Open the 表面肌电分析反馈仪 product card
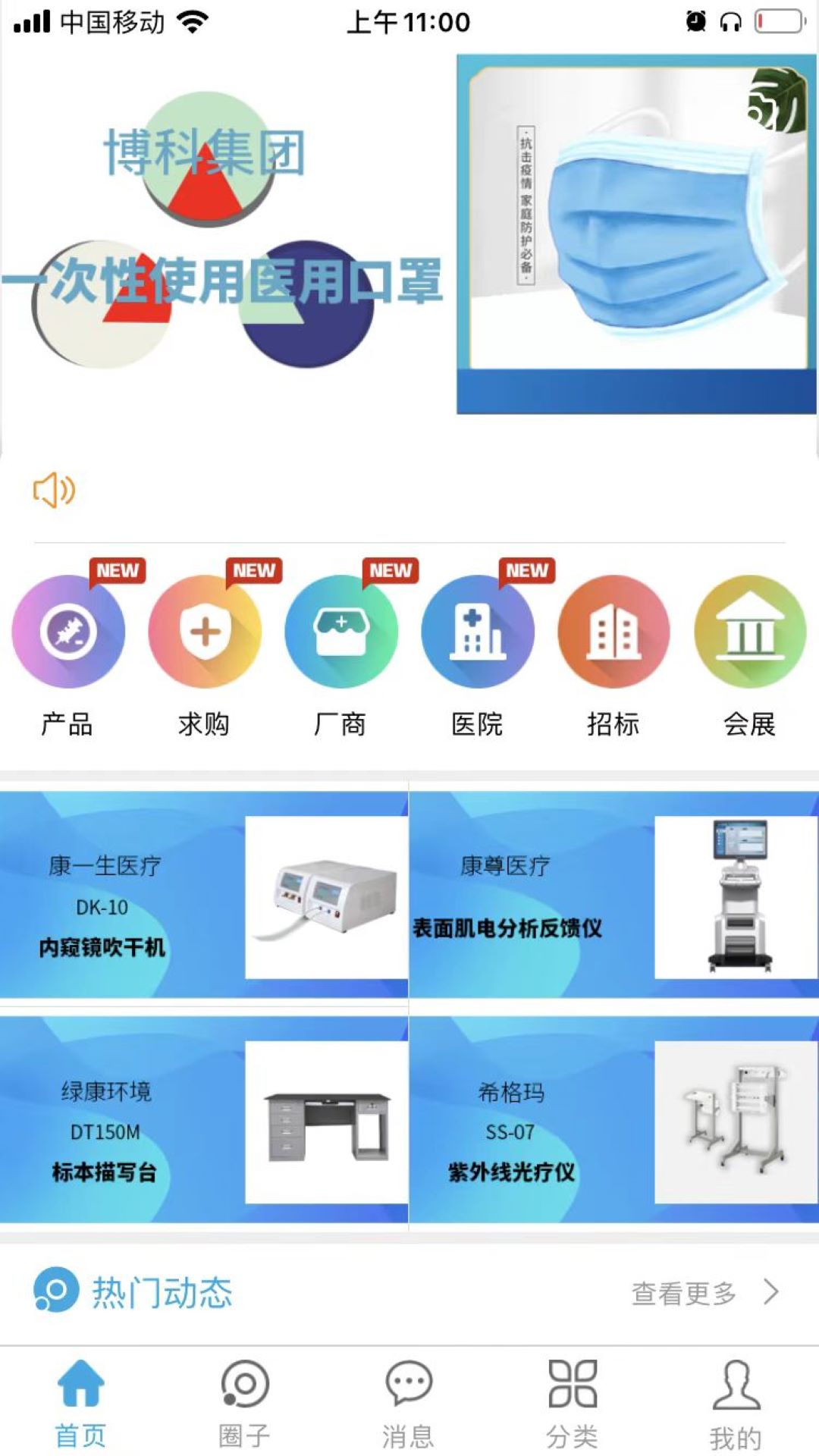Screen dimensions: 819x1456 [x=614, y=895]
